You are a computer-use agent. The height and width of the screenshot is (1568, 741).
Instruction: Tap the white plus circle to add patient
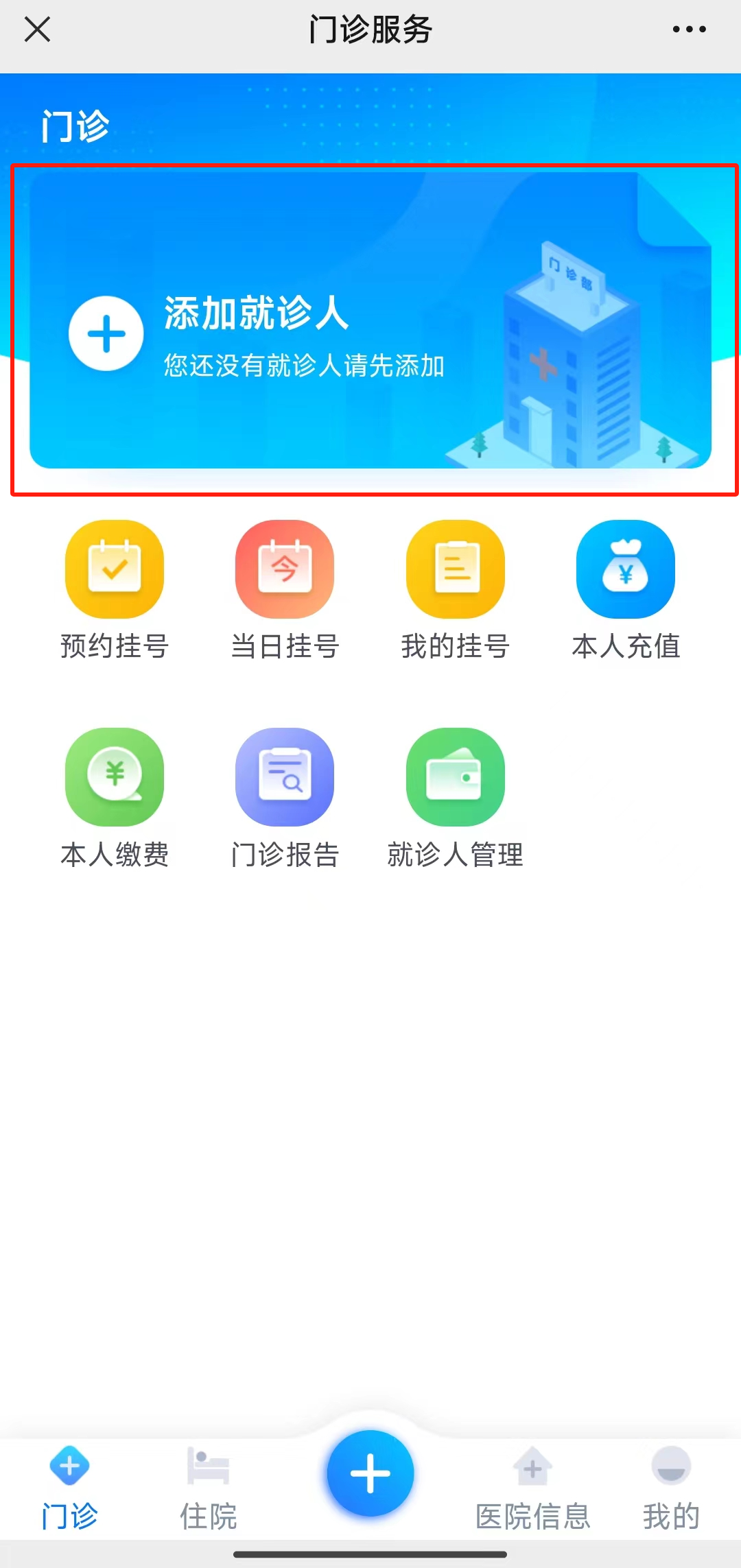pyautogui.click(x=106, y=333)
